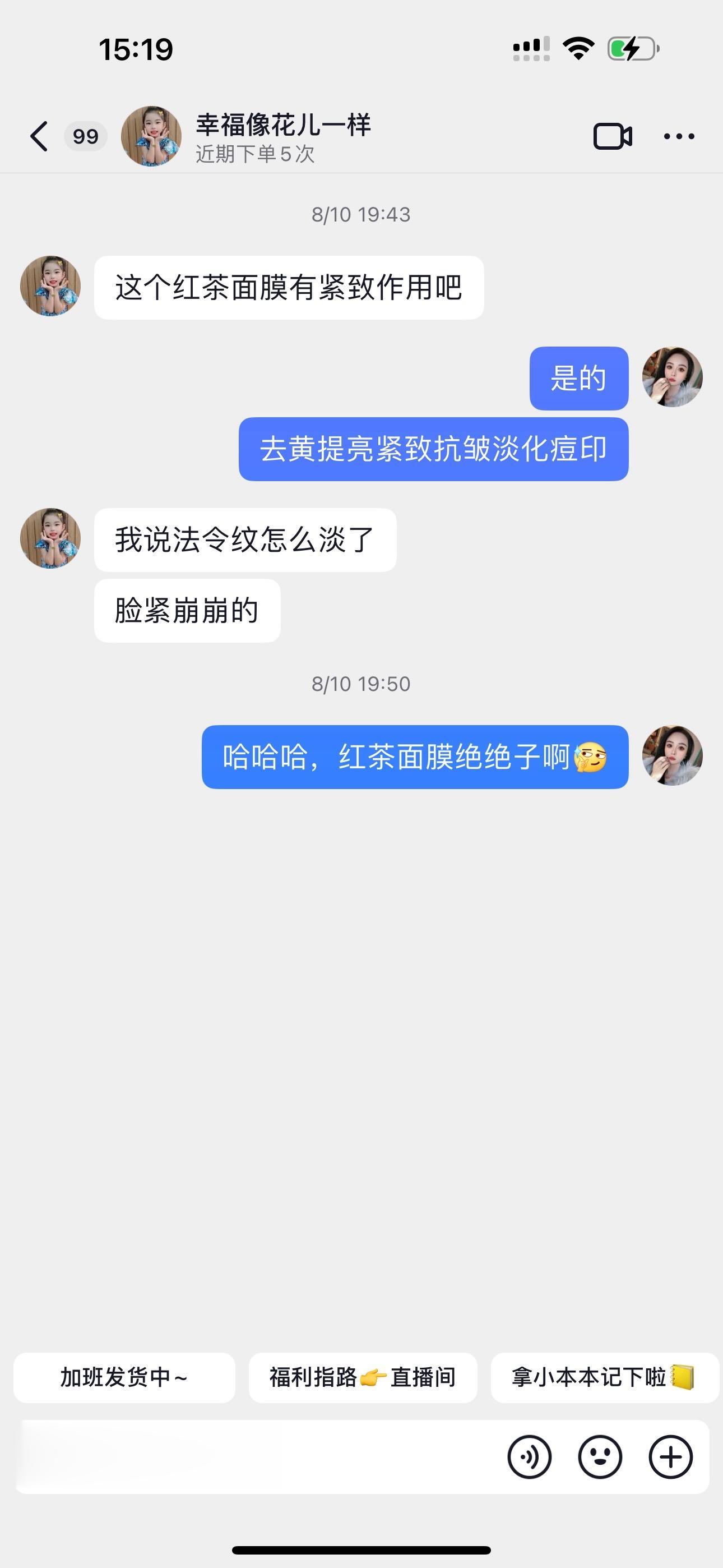
Task: Open the three-dot overflow menu
Action: 679,136
